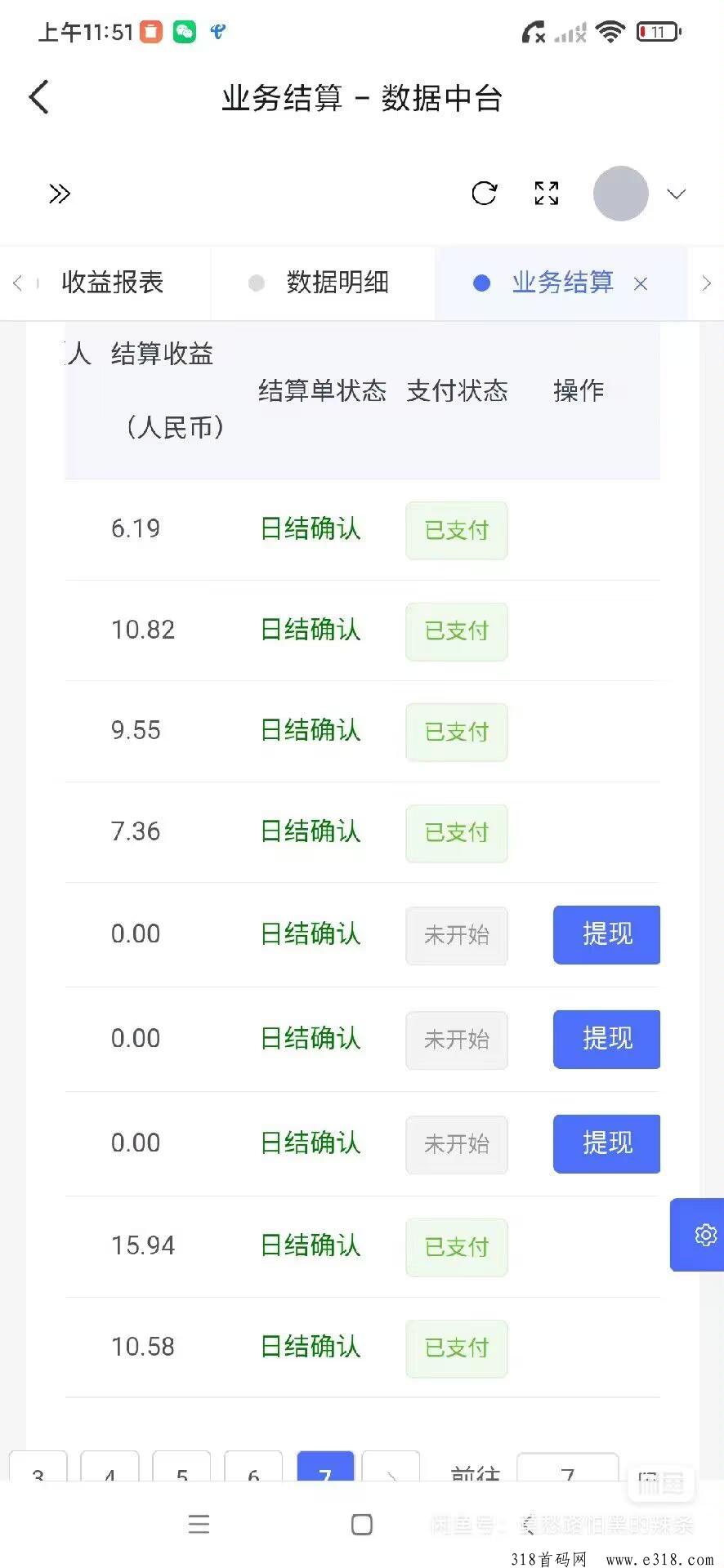Image resolution: width=724 pixels, height=1568 pixels.
Task: Go to page 6 in pagination
Action: [253, 1468]
